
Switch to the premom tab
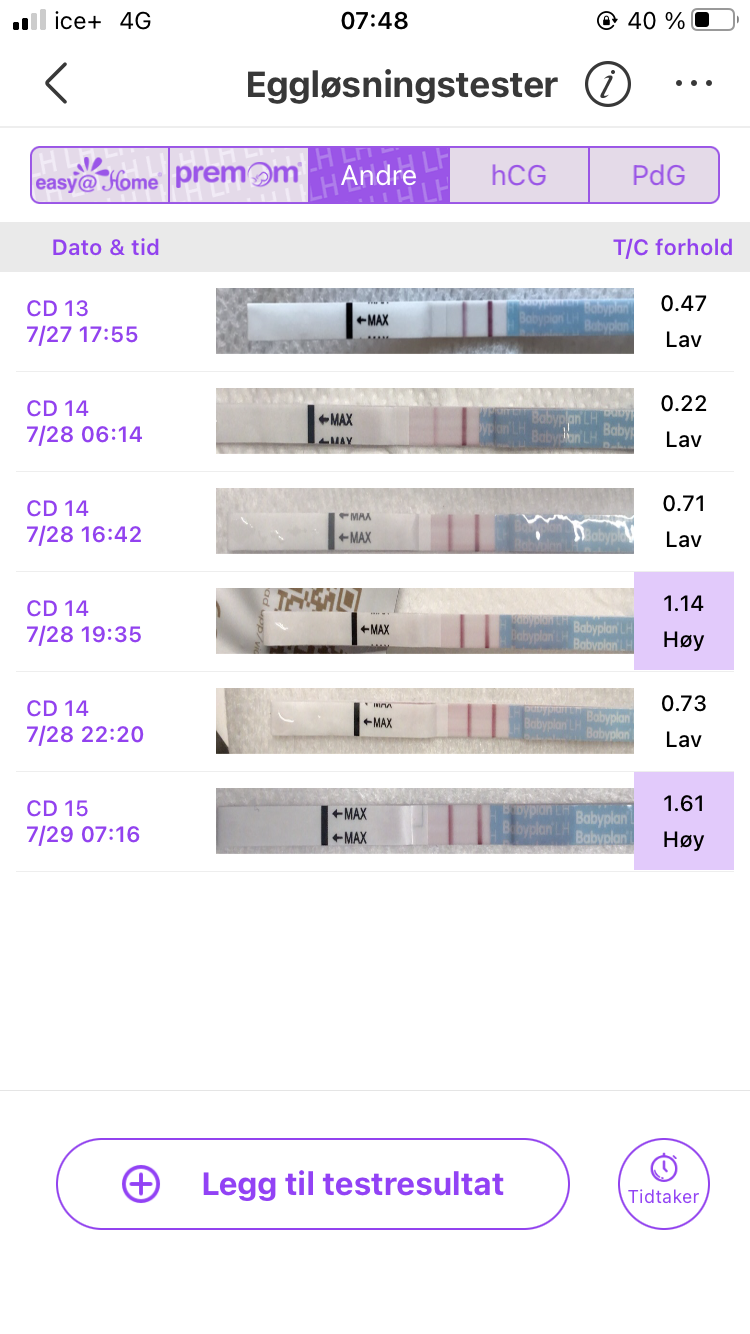[x=238, y=176]
